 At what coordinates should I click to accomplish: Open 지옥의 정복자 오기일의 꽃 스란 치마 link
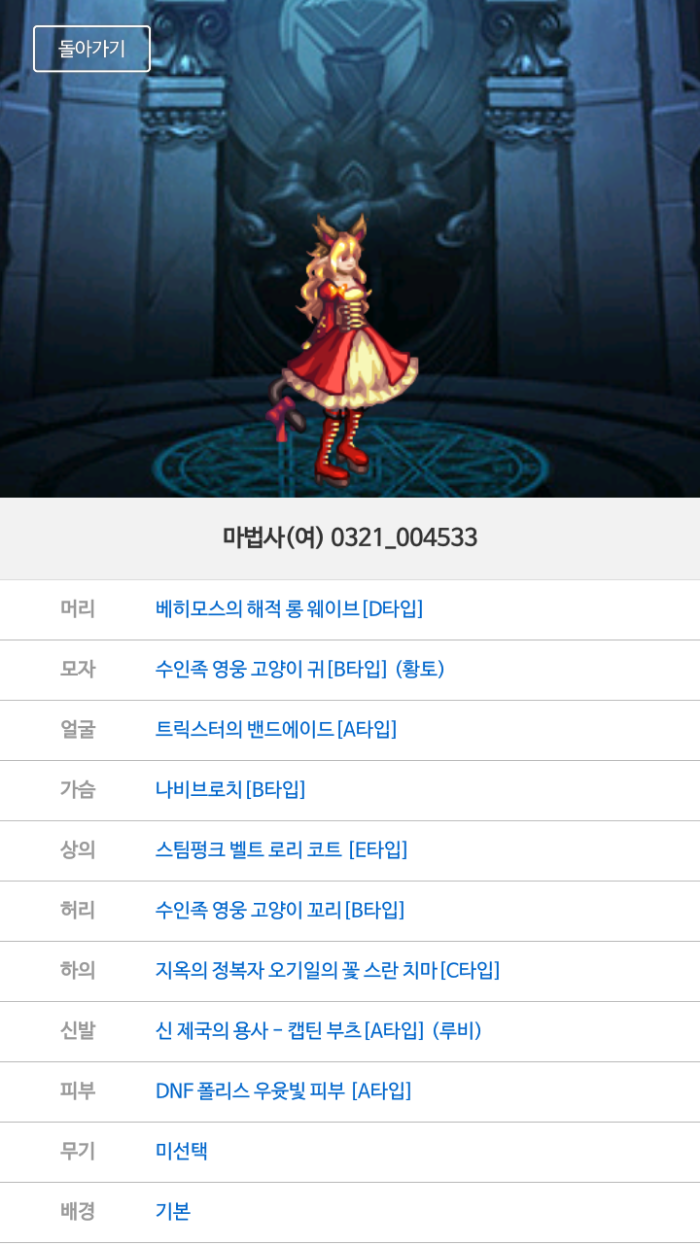click(327, 970)
